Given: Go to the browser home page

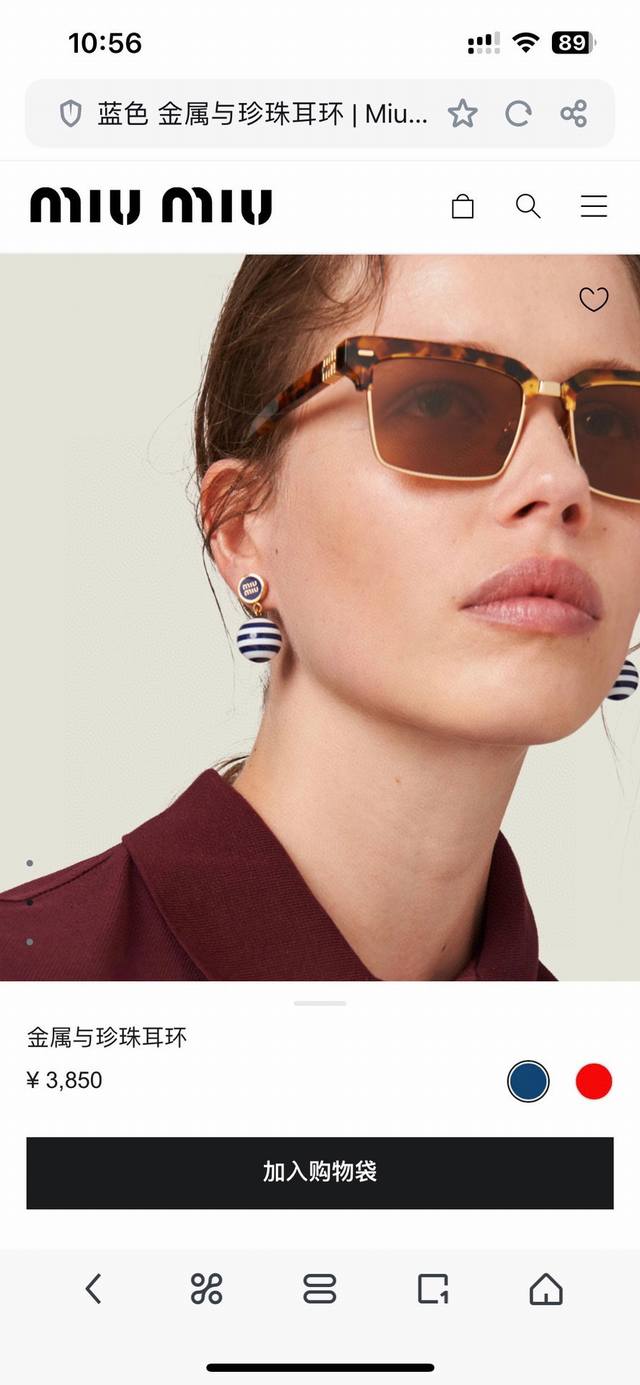Looking at the screenshot, I should pyautogui.click(x=546, y=1289).
